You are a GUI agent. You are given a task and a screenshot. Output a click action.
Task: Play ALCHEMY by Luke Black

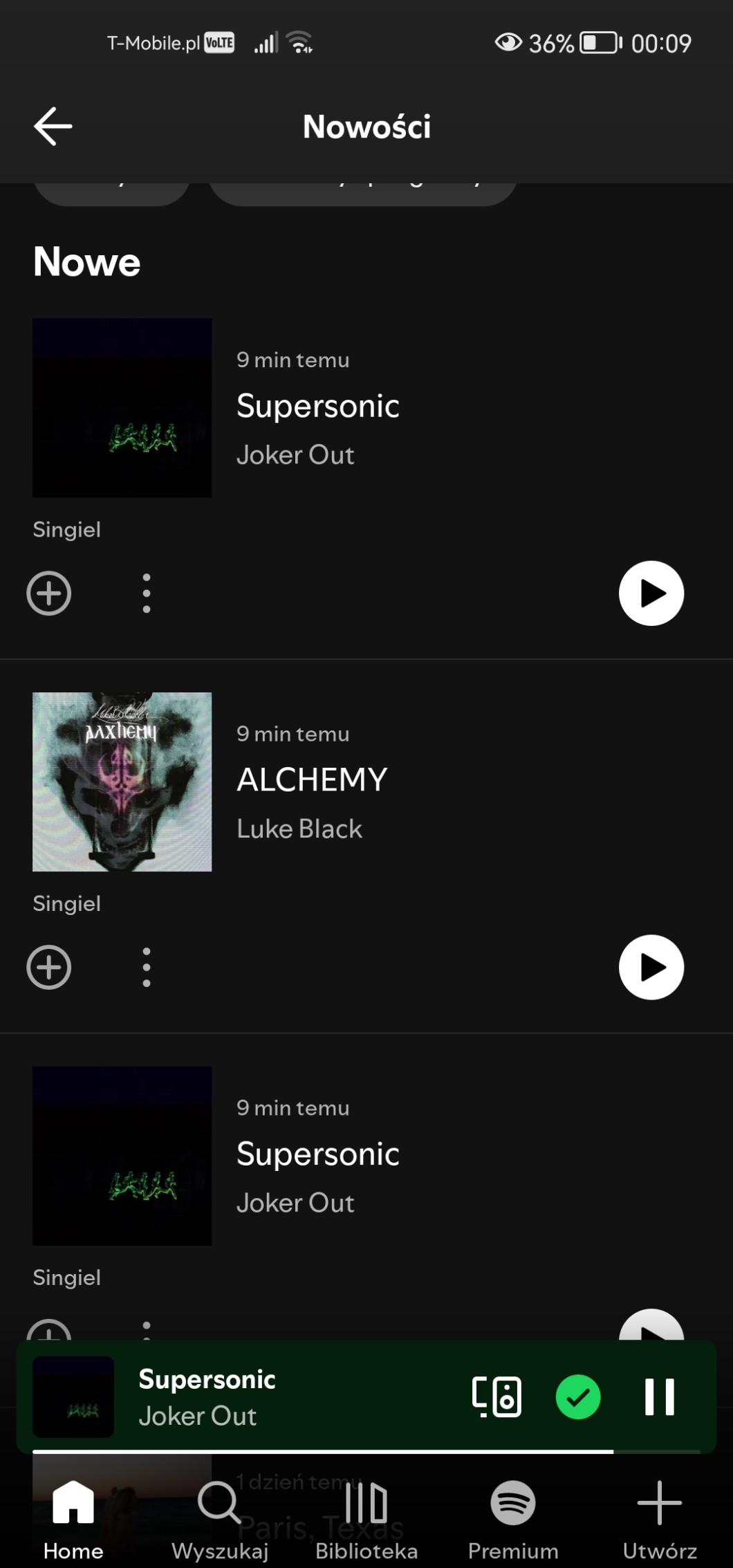click(x=651, y=967)
